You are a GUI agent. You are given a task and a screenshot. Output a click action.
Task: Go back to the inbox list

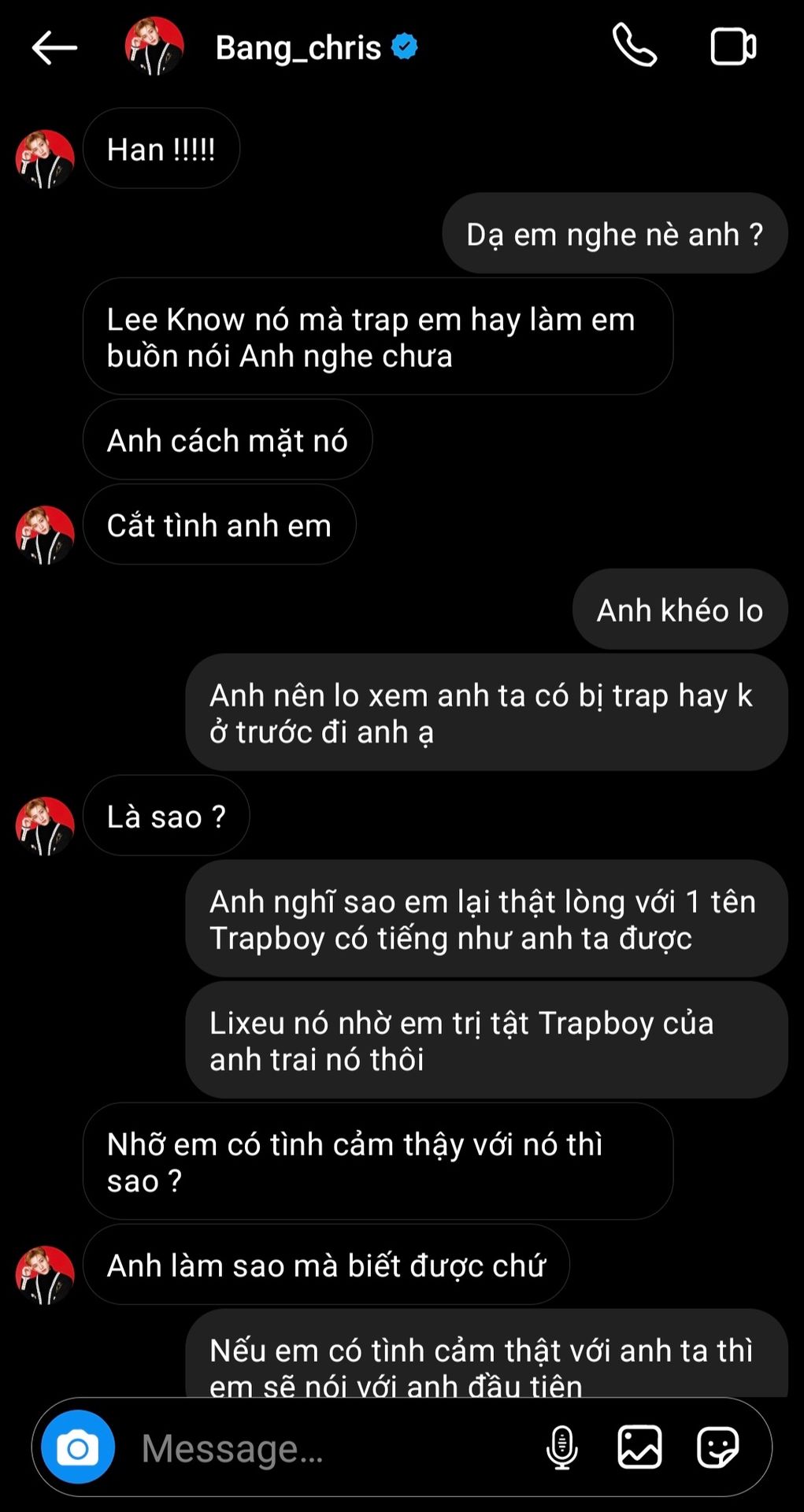pyautogui.click(x=54, y=48)
